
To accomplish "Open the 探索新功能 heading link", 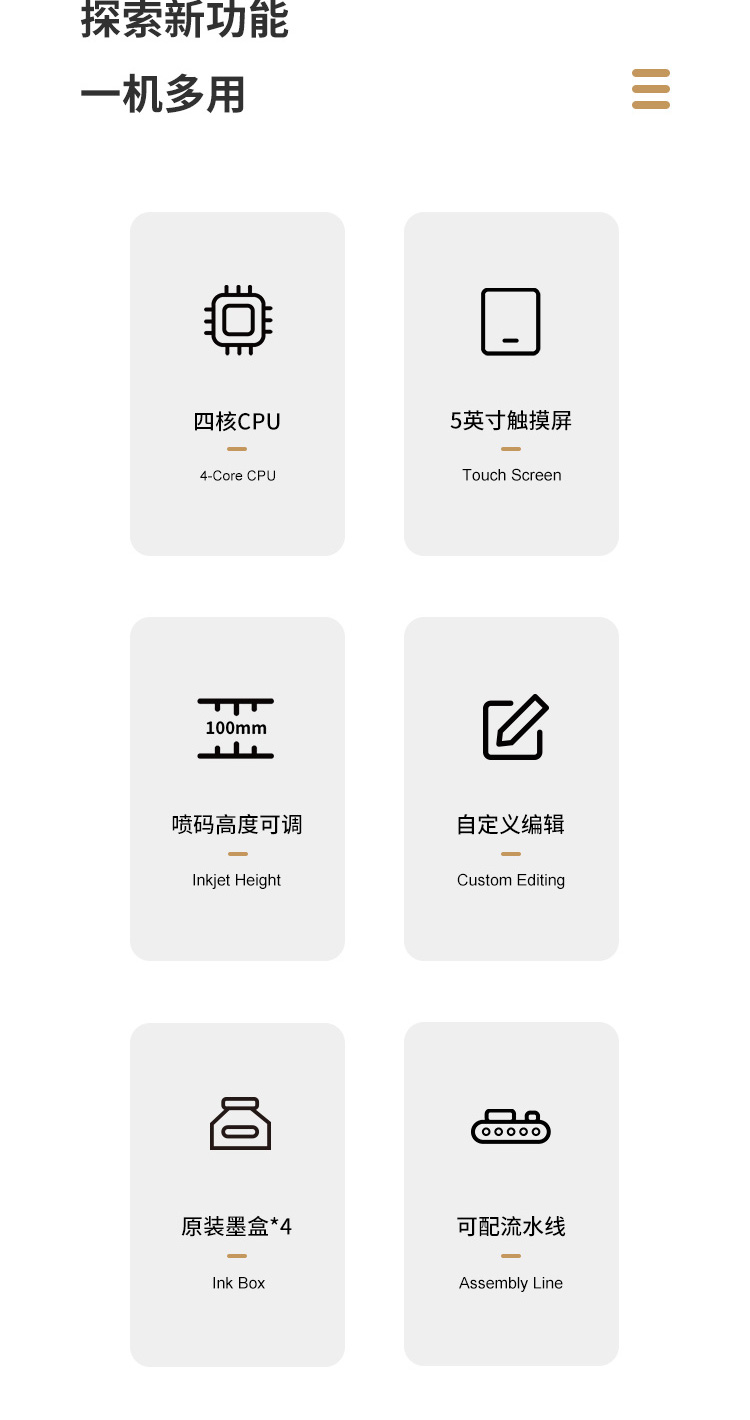I will pyautogui.click(x=184, y=20).
